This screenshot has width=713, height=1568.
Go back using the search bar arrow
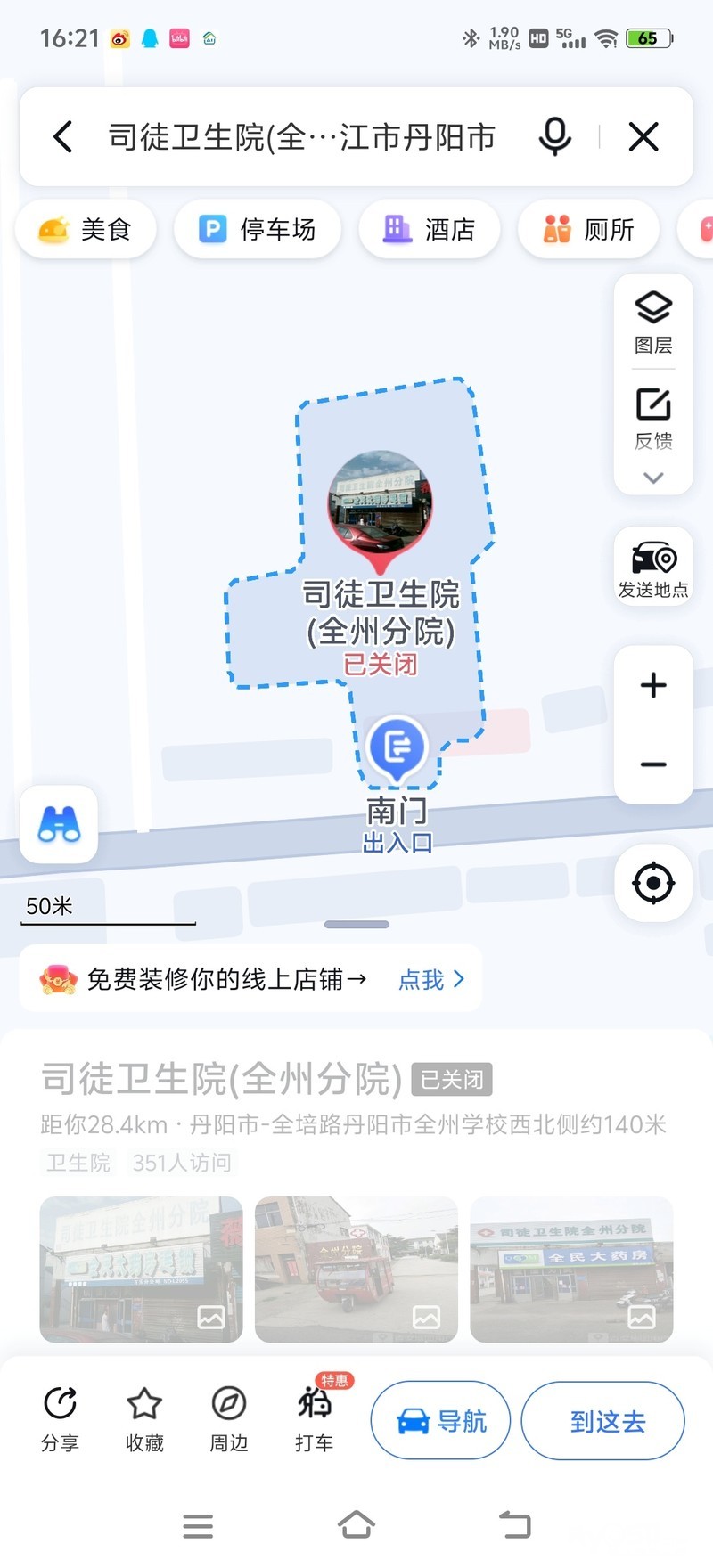click(63, 137)
